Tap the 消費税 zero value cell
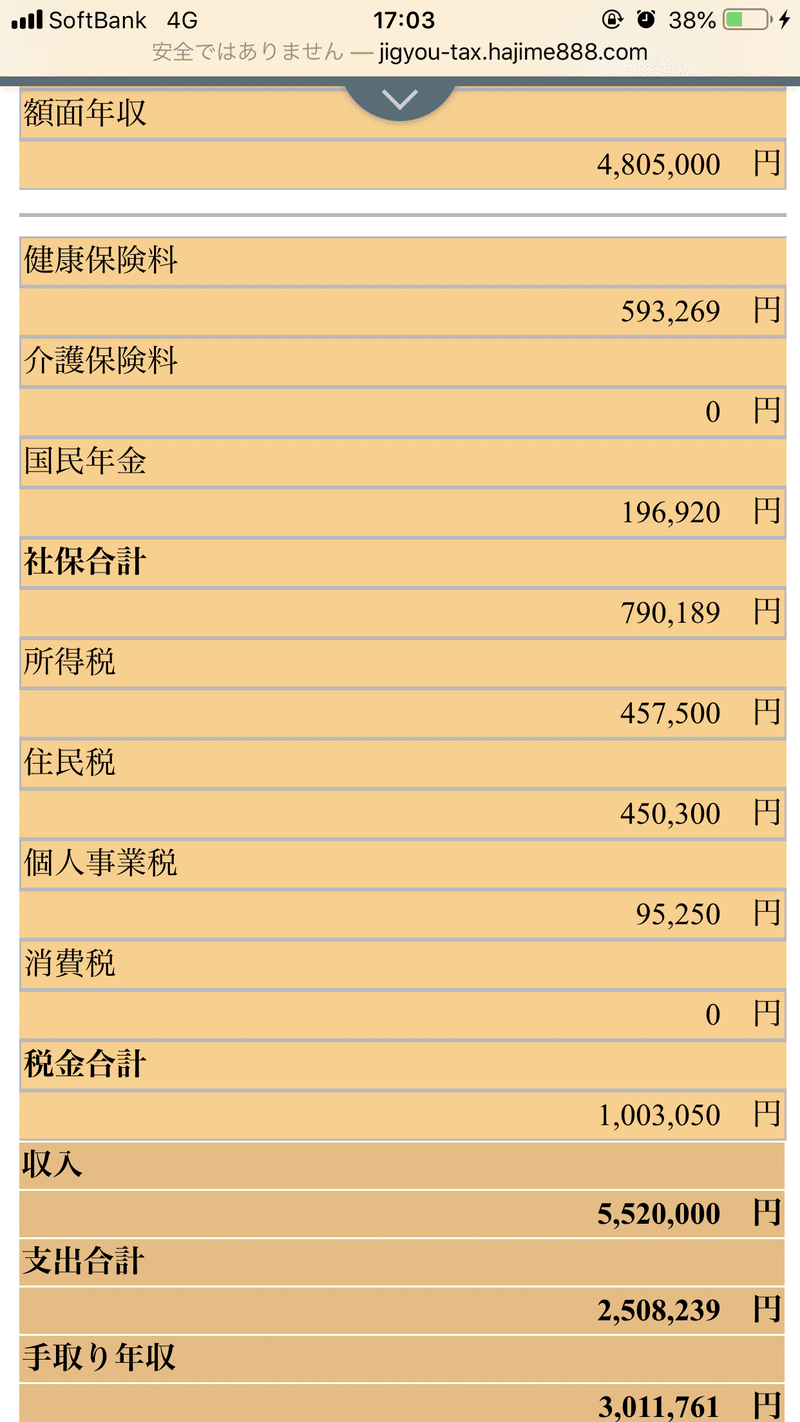800x1422 pixels. [x=400, y=1014]
